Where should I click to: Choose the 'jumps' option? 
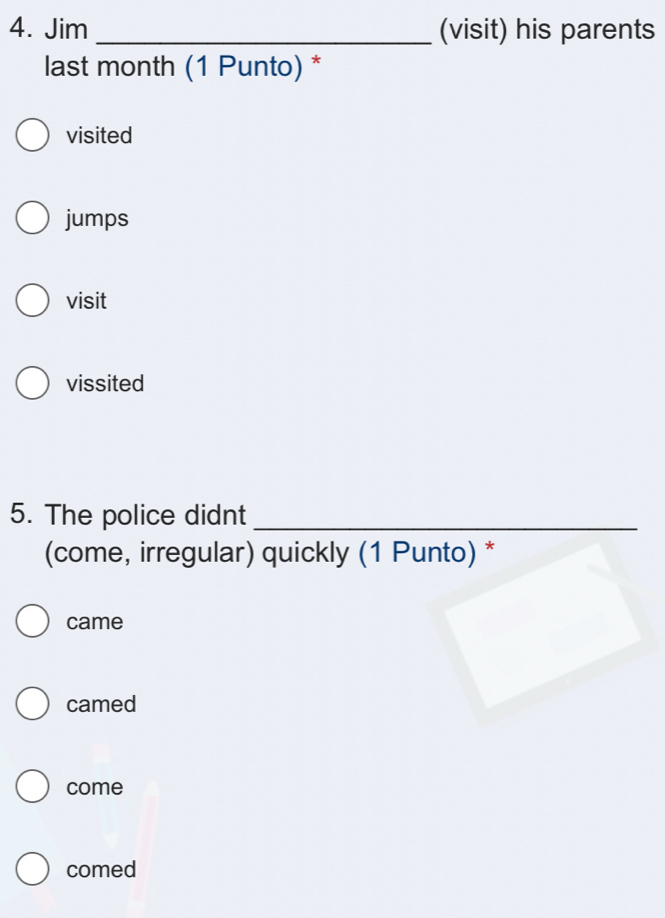pos(33,219)
